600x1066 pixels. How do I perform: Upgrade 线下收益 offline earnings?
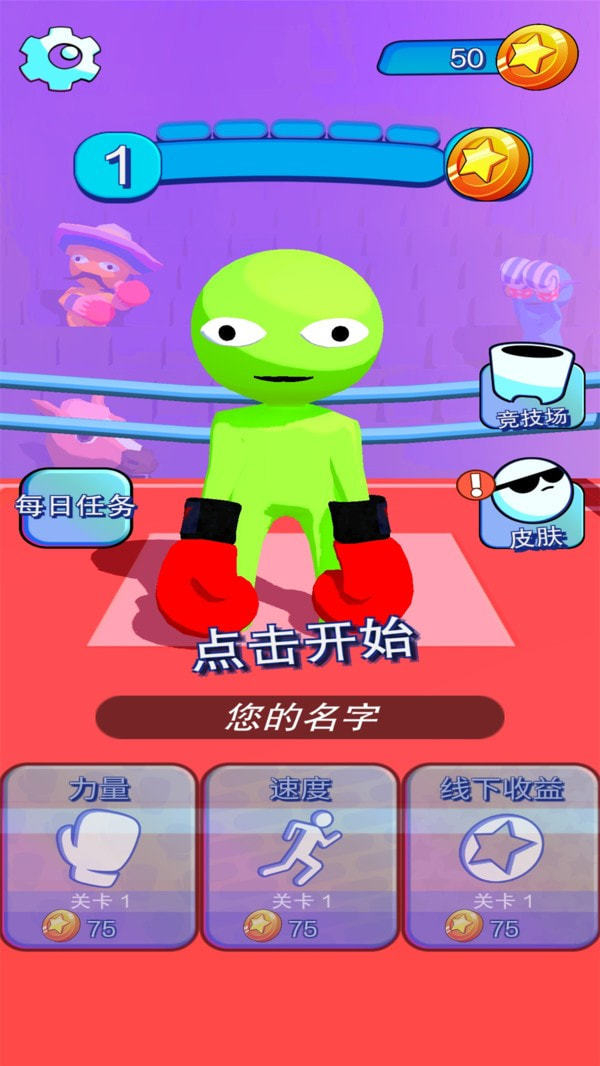[x=502, y=857]
